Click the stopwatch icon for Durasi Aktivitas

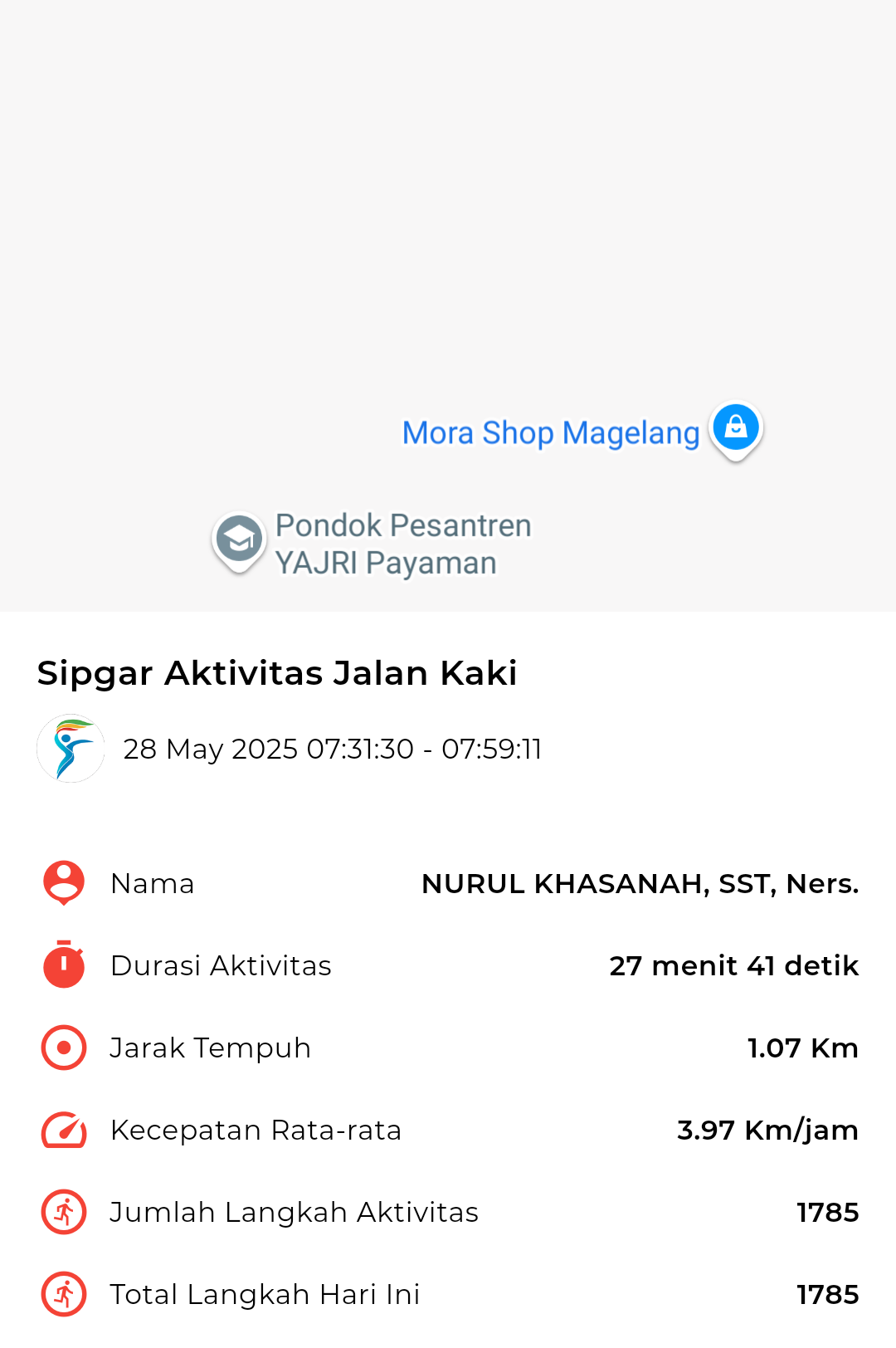[62, 965]
